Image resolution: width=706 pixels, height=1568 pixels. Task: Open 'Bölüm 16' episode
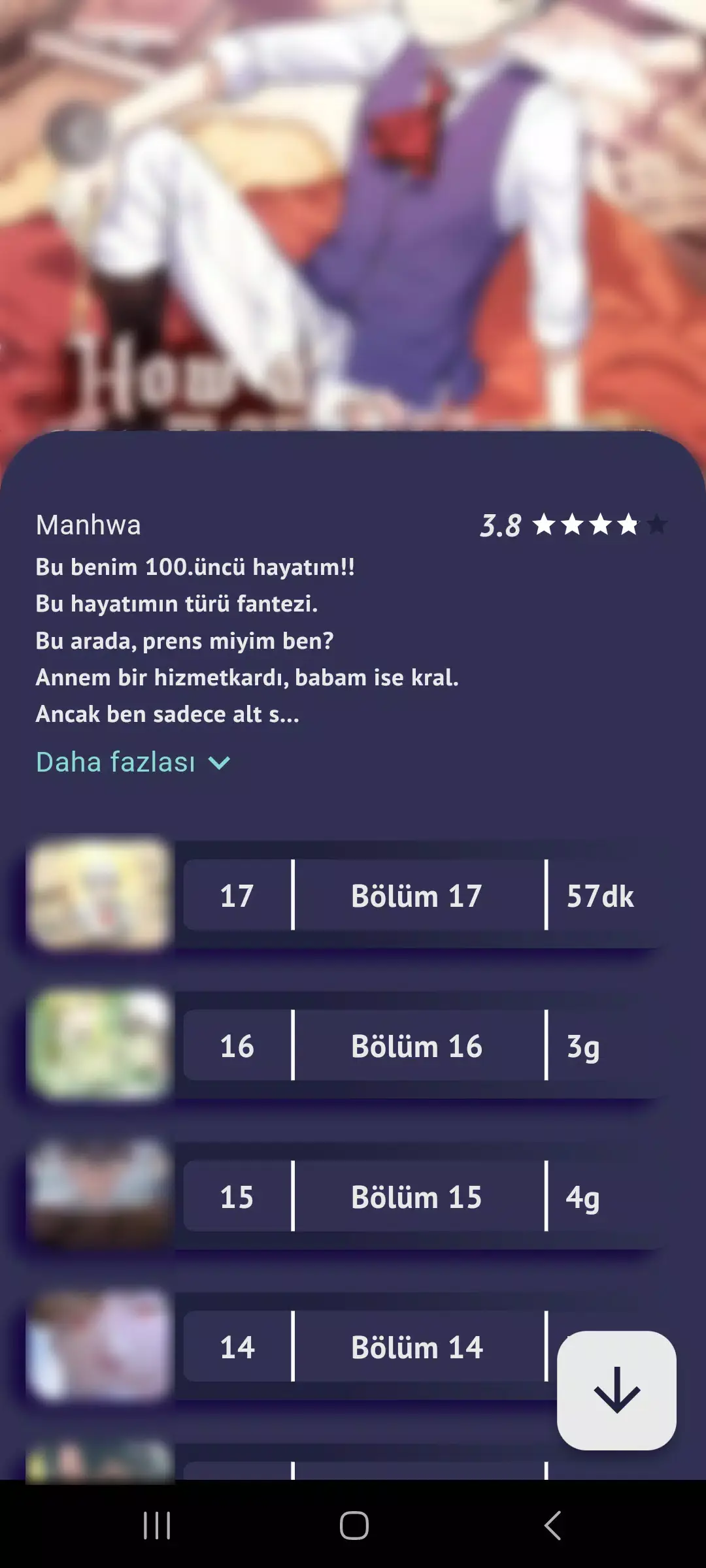tap(418, 1046)
